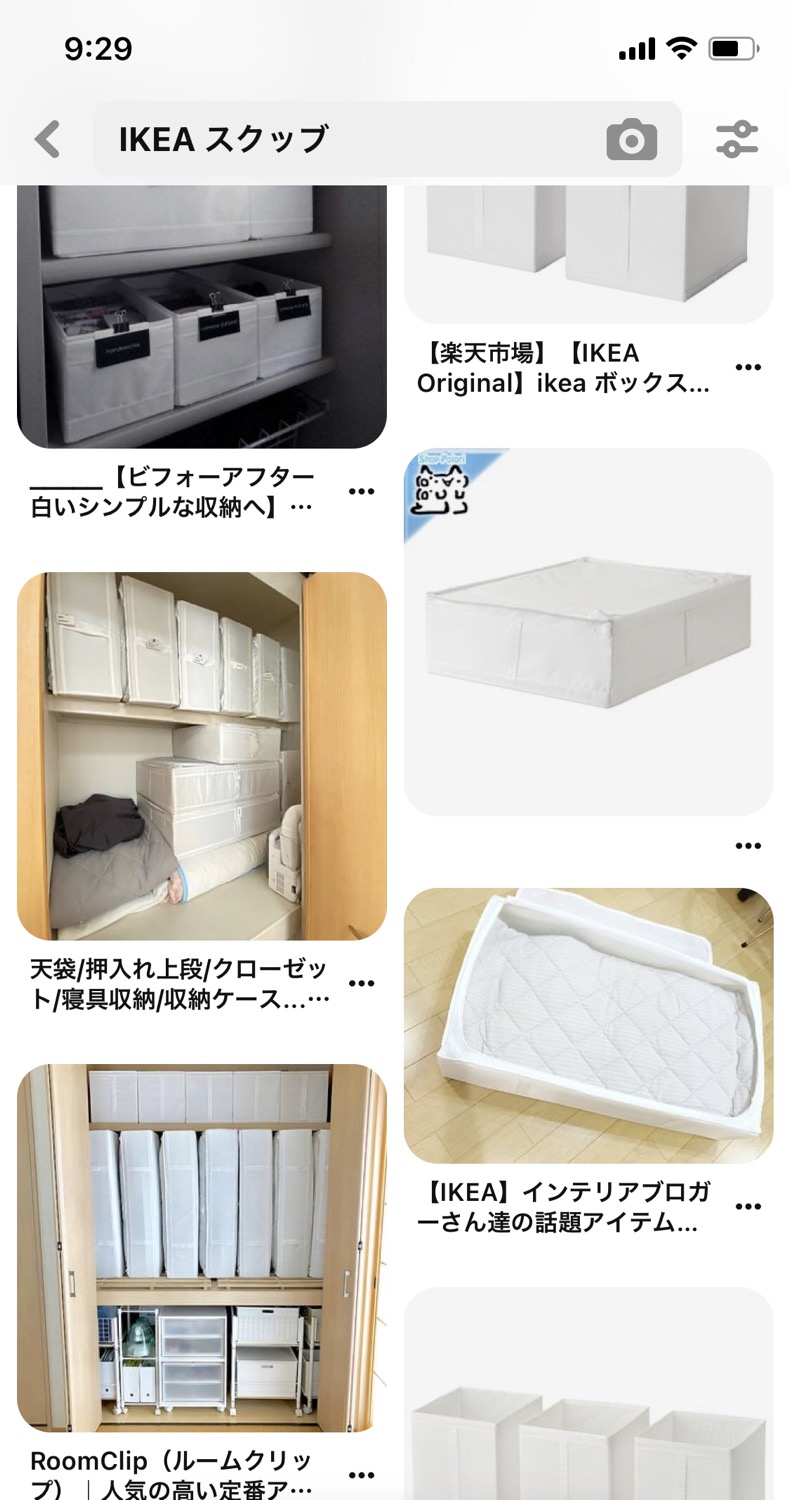Image resolution: width=790 pixels, height=1500 pixels.
Task: Open options for the 楽天市場 pin
Action: (748, 367)
